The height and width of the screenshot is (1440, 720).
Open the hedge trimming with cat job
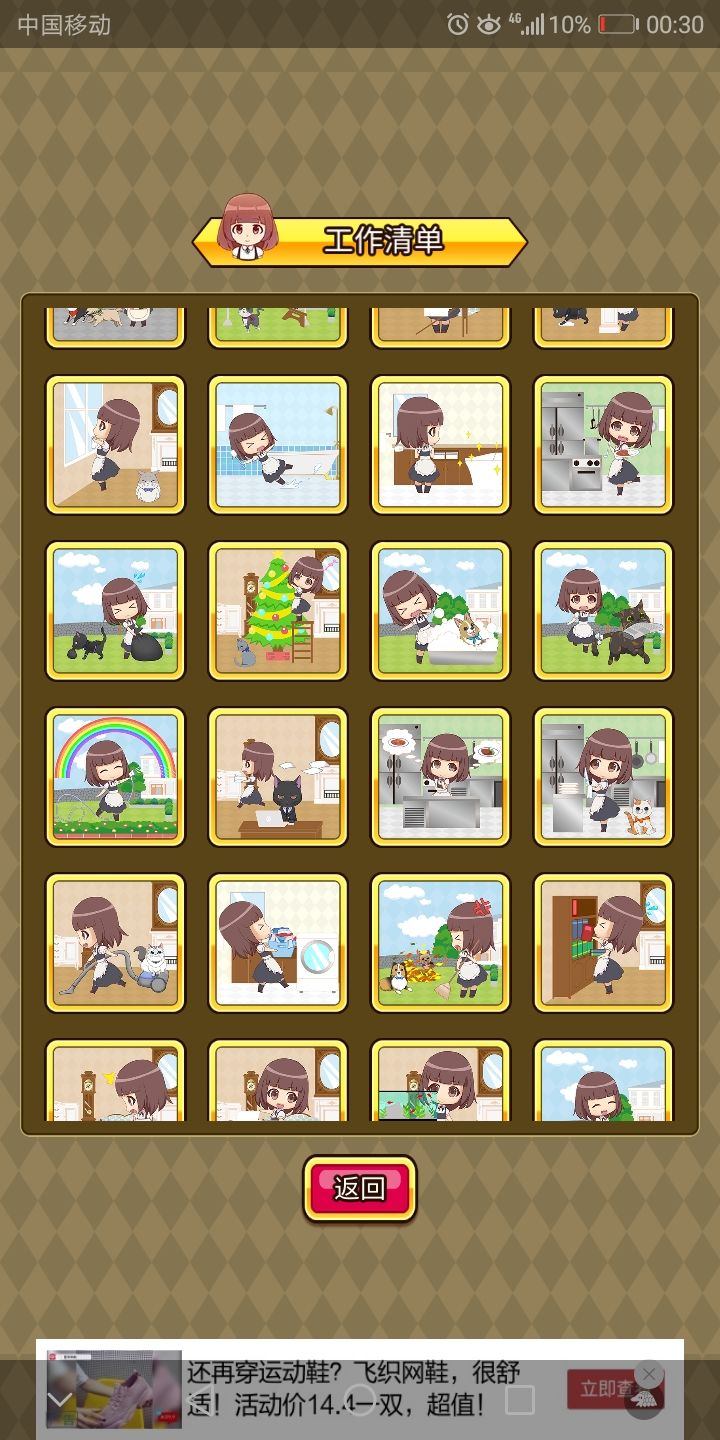(x=603, y=610)
